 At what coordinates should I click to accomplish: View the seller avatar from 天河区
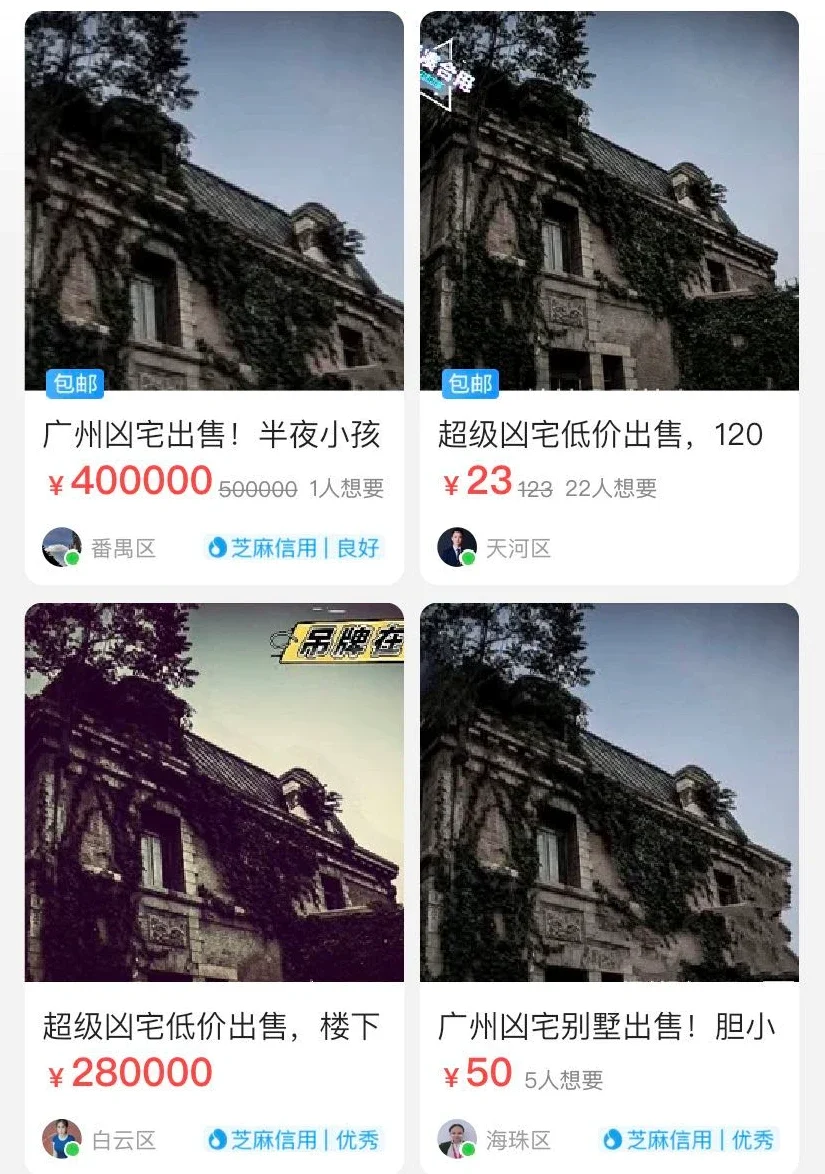[457, 547]
